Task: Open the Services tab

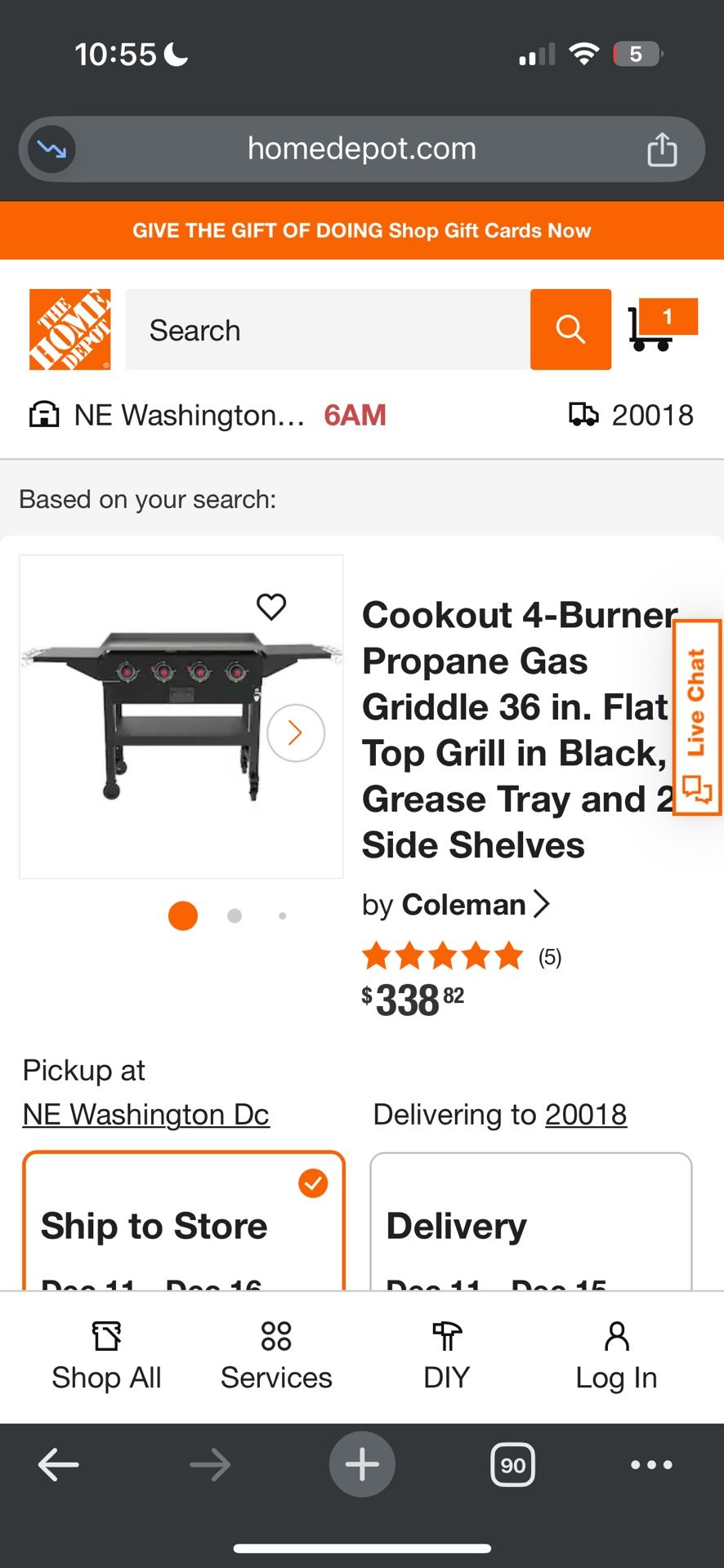Action: tap(275, 1353)
